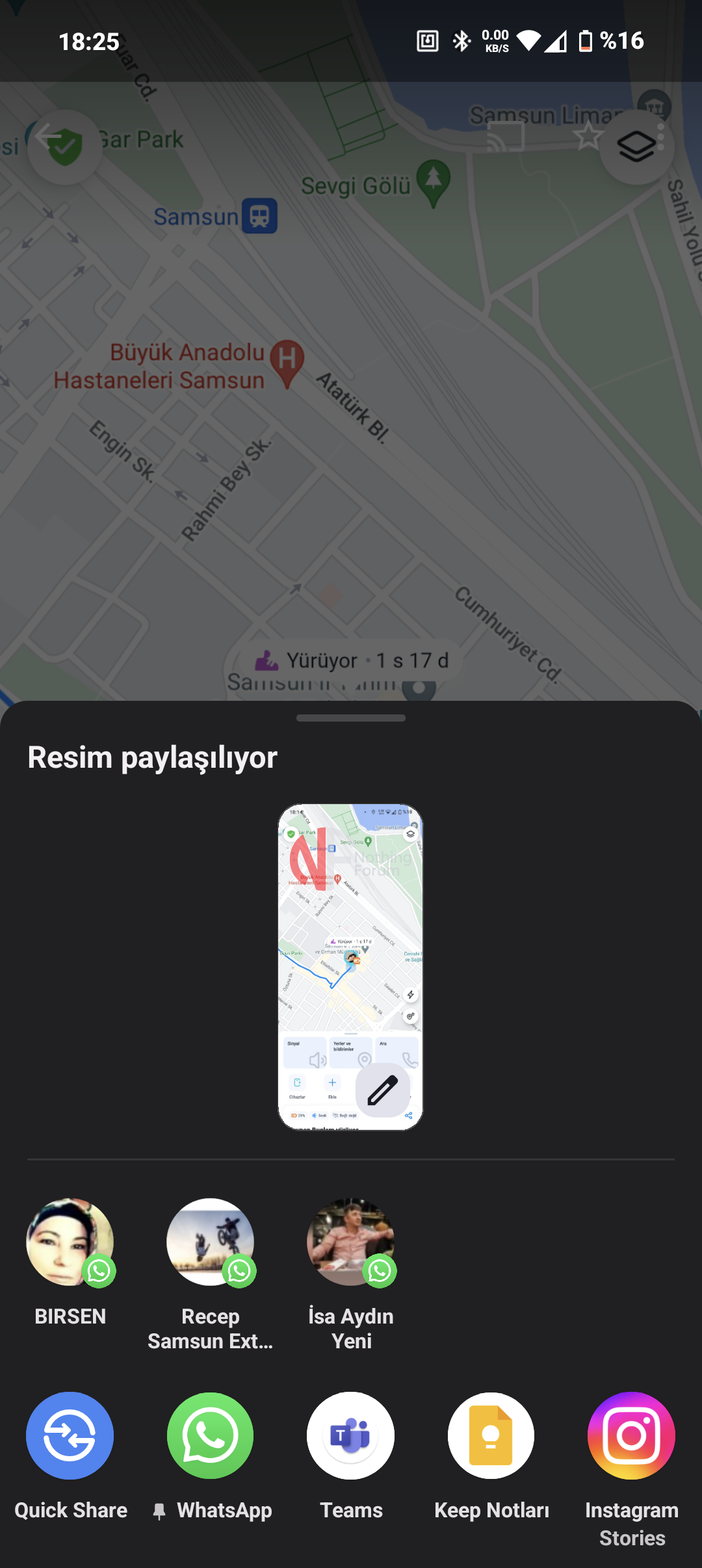The image size is (702, 1568).
Task: Post the image to Instagram Stories
Action: [x=631, y=1436]
